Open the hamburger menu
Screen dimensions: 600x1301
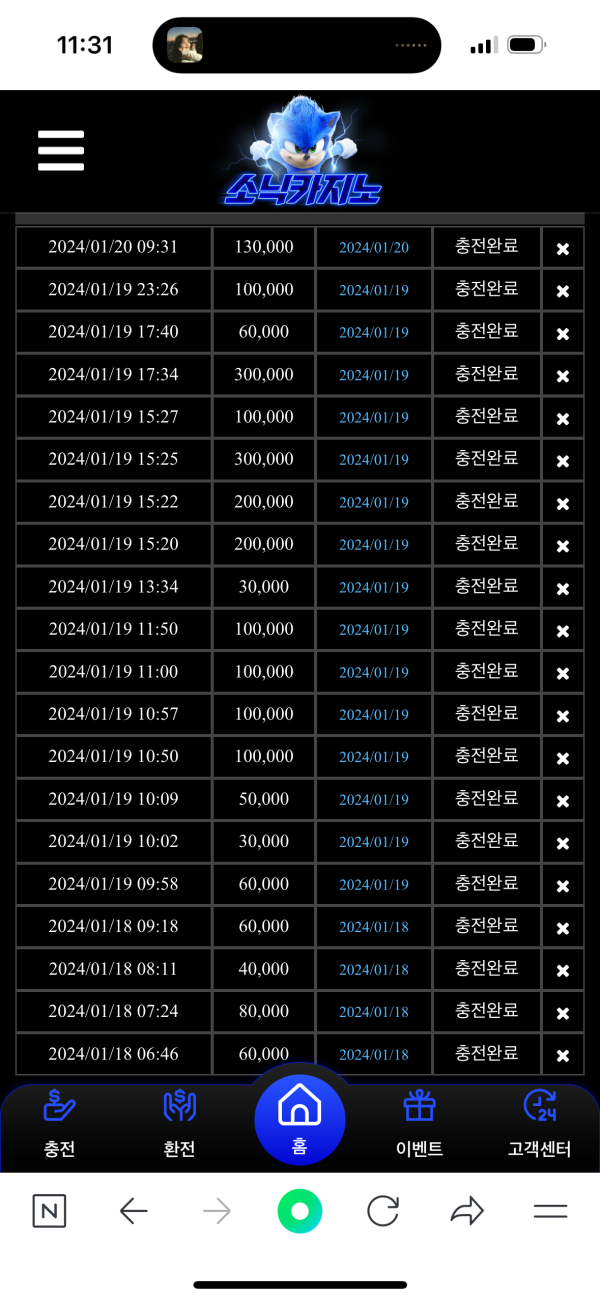click(61, 151)
